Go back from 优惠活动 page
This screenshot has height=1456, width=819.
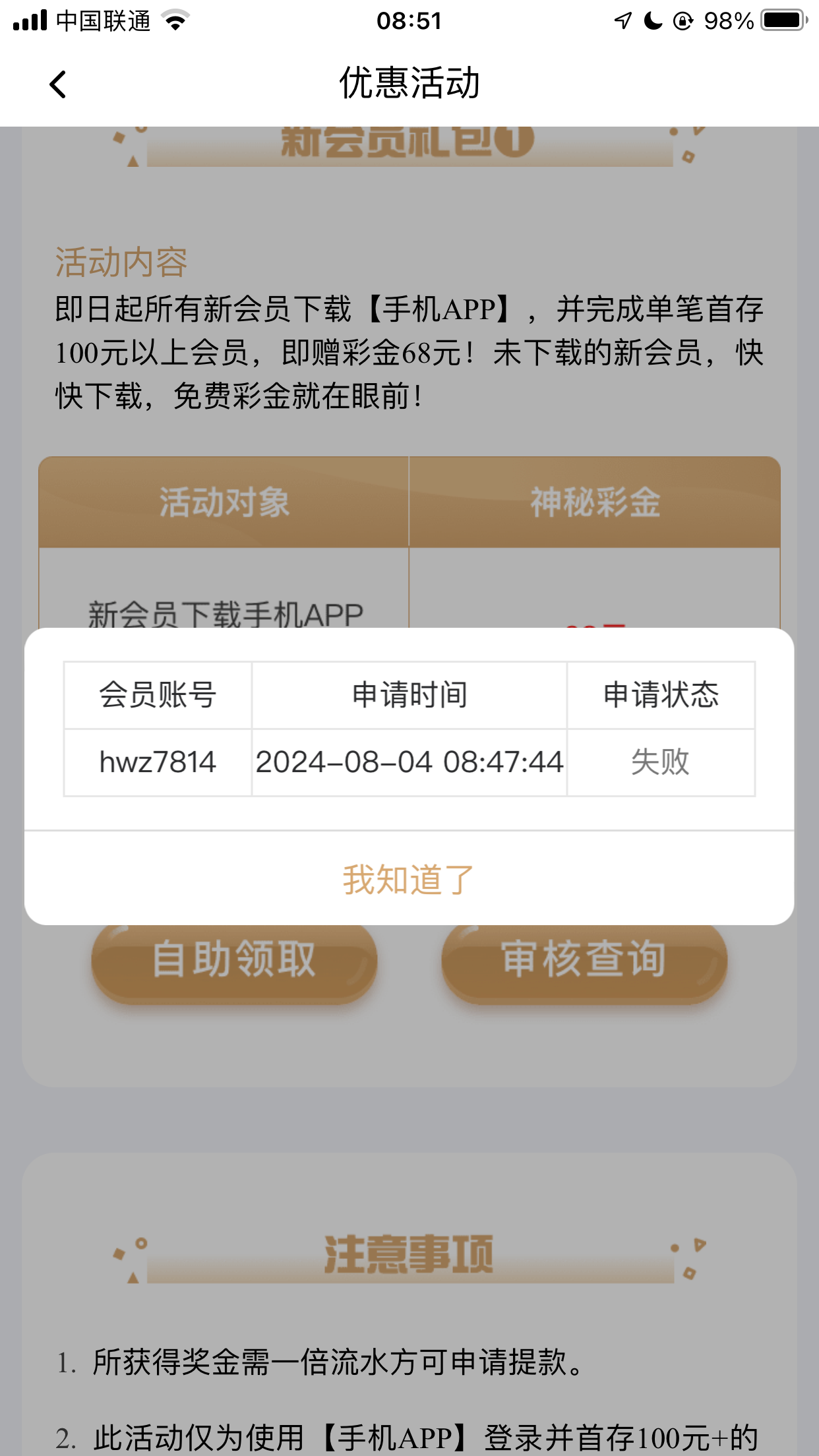(58, 84)
